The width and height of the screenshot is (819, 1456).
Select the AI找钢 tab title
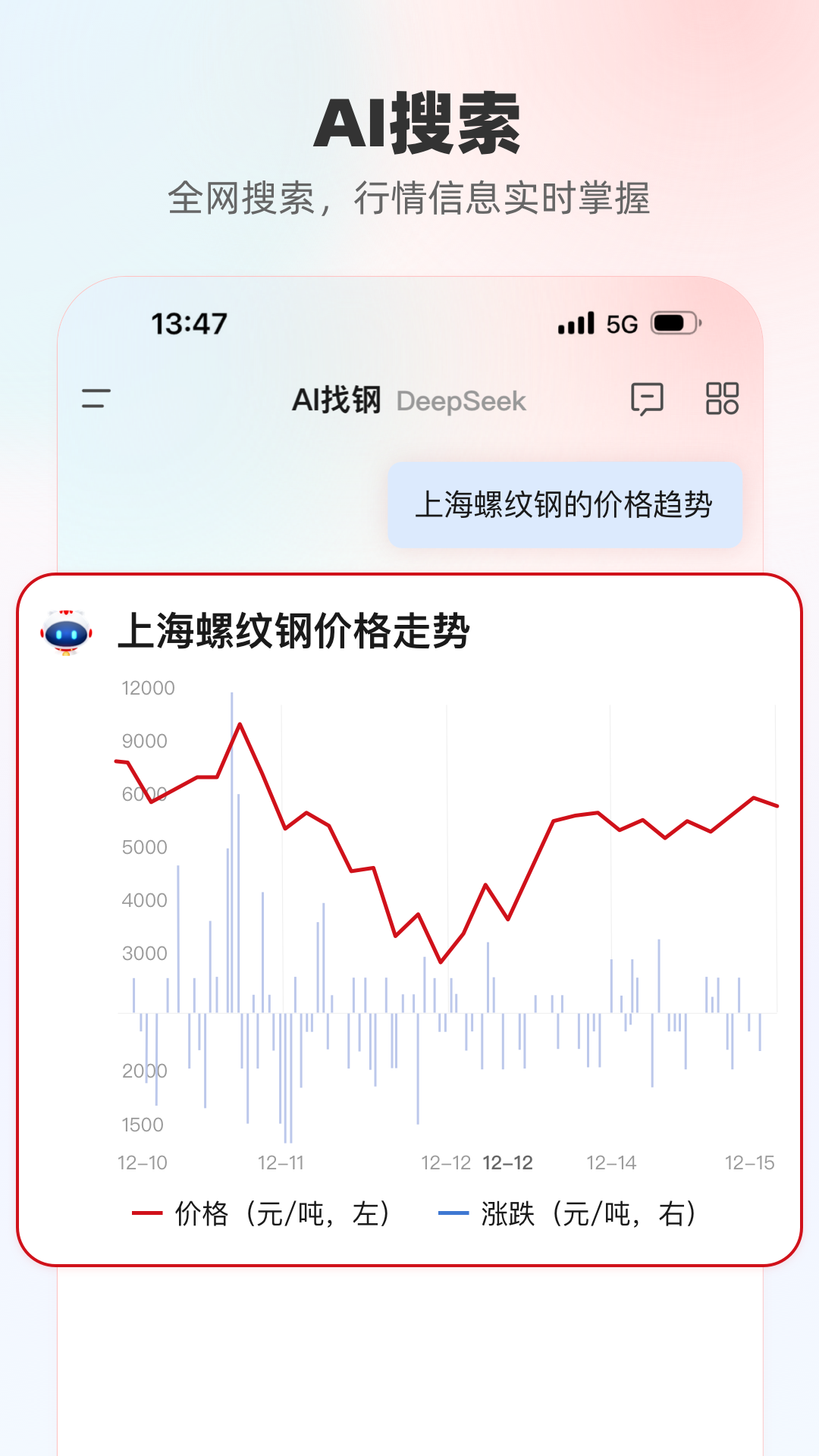pos(336,400)
